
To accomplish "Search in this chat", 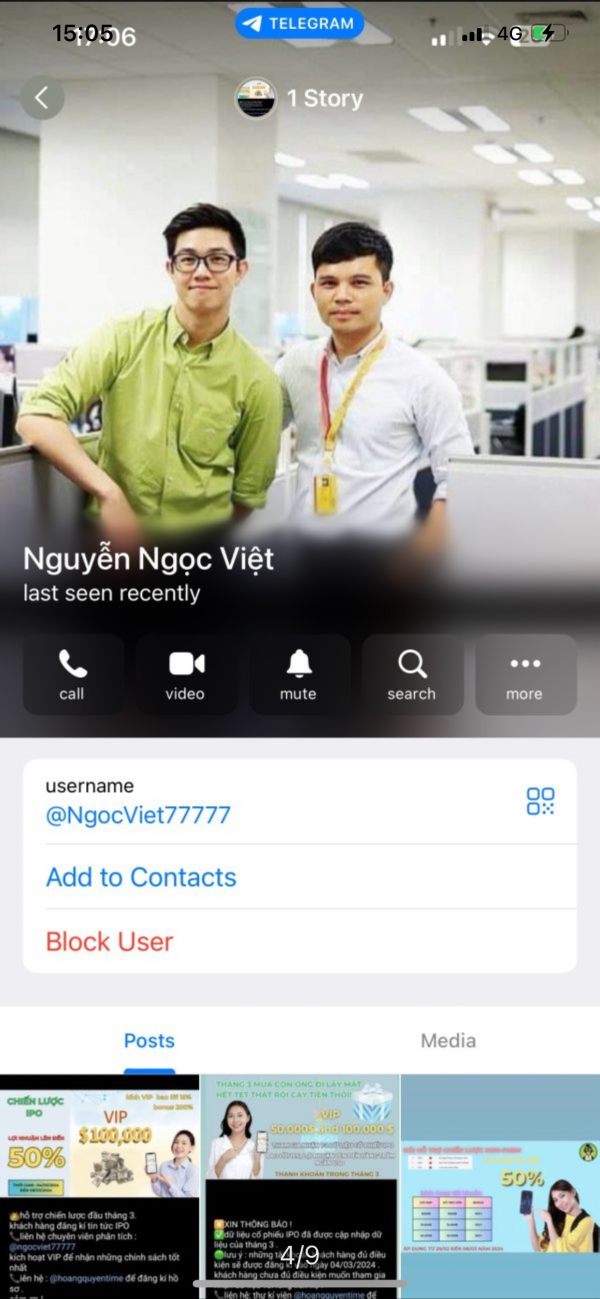I will click(x=412, y=675).
